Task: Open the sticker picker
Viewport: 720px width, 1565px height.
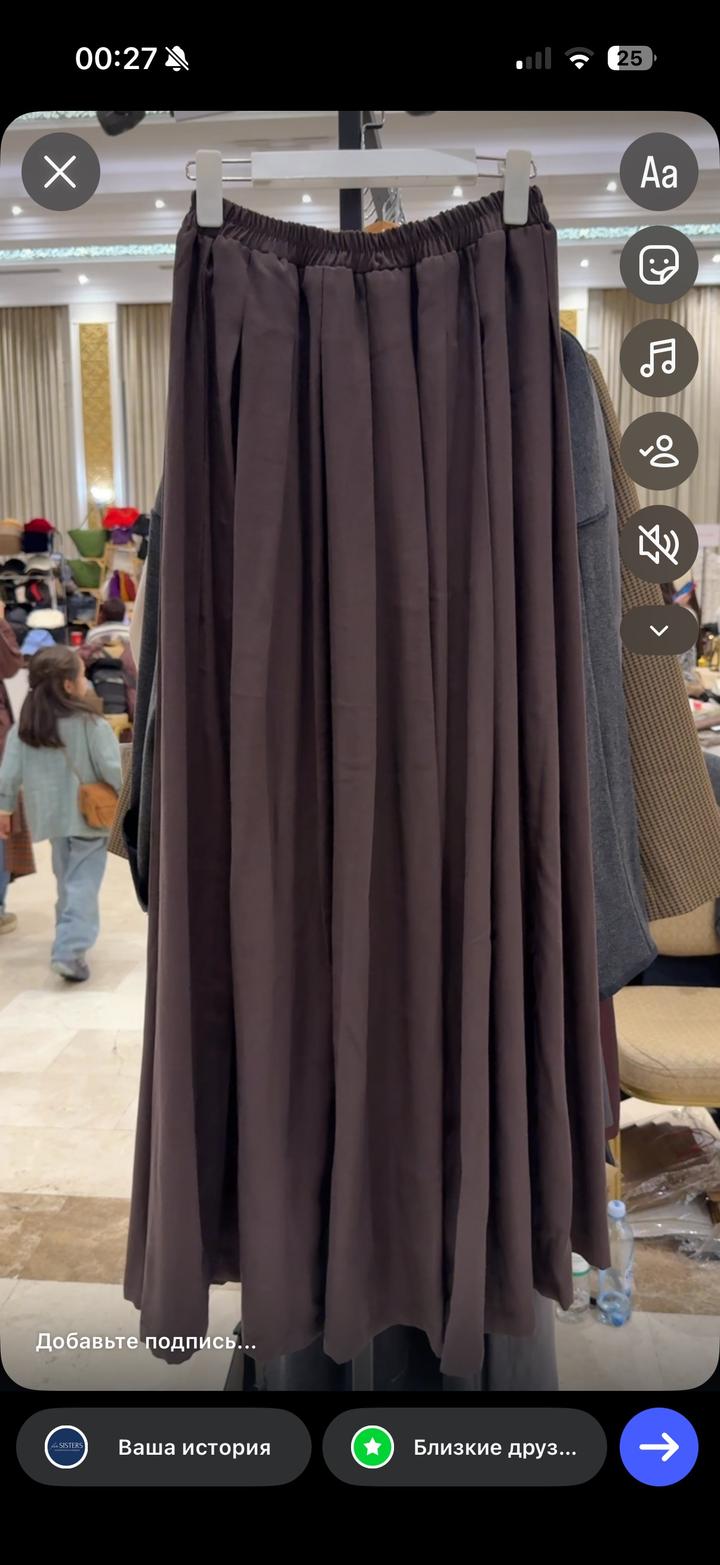Action: (x=658, y=265)
